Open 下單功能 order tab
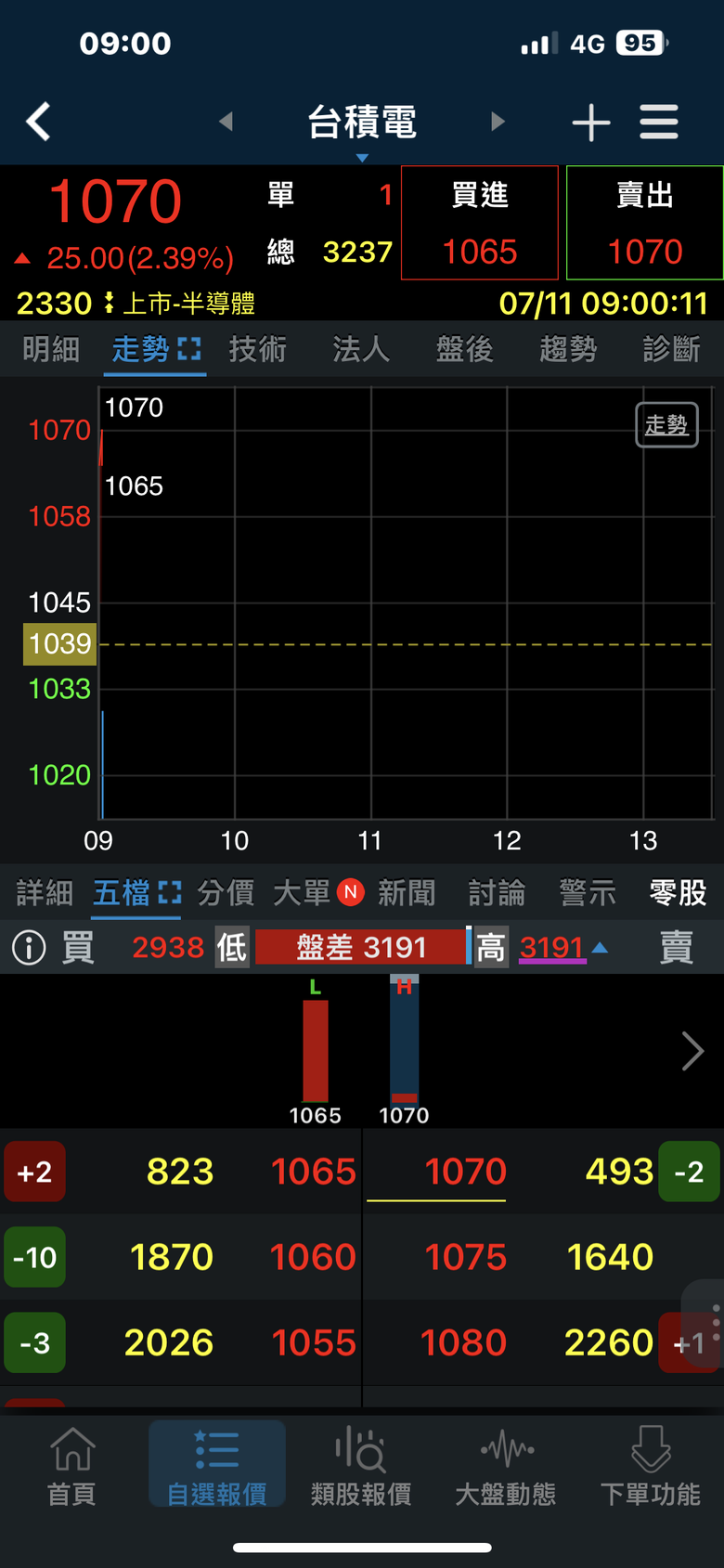724x1568 pixels. [x=651, y=1466]
